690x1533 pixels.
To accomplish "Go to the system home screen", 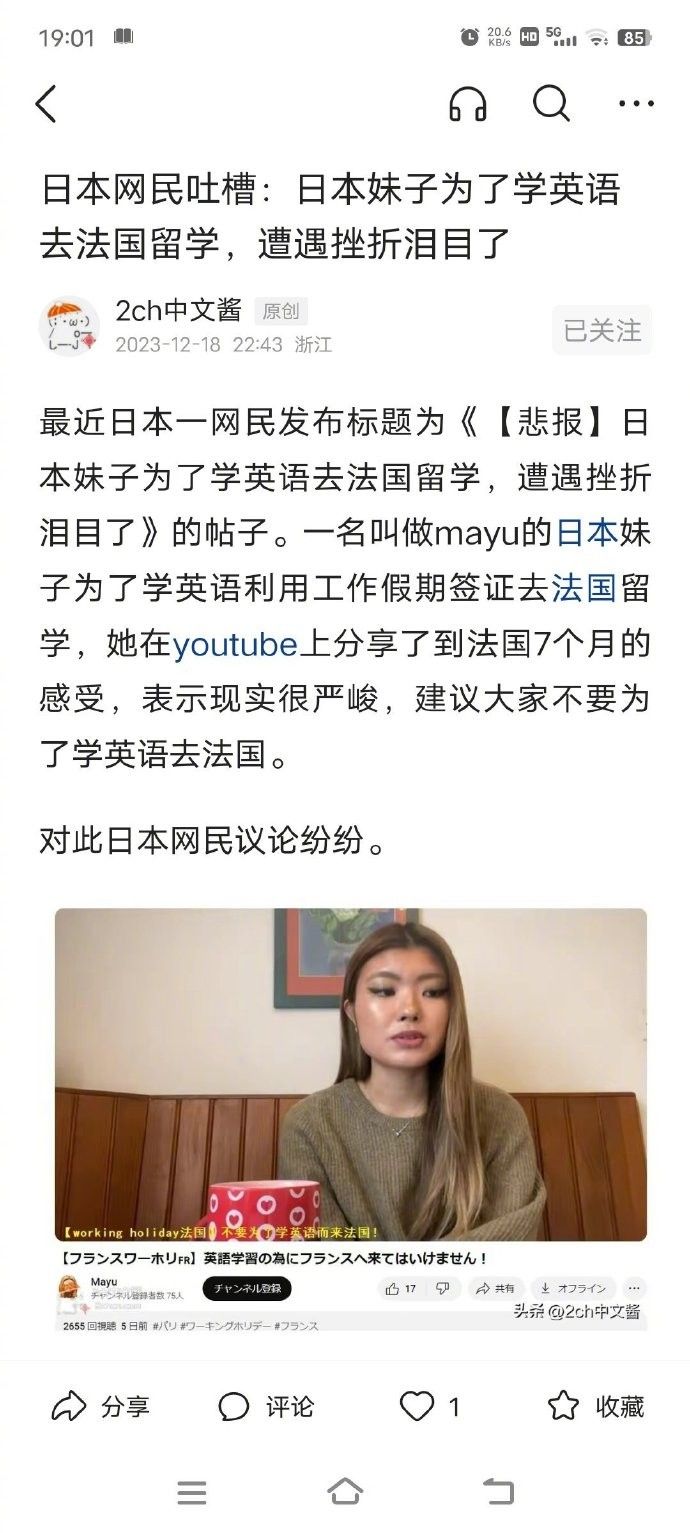I will point(345,1493).
